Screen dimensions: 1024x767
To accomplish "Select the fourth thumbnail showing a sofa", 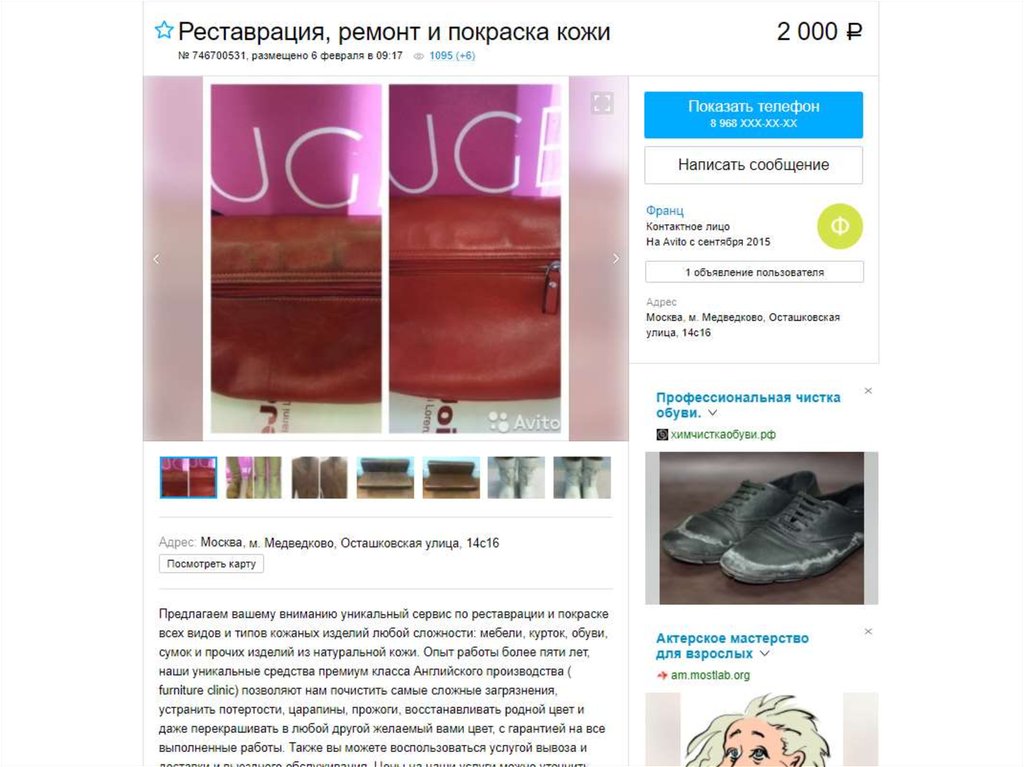I will coord(385,478).
